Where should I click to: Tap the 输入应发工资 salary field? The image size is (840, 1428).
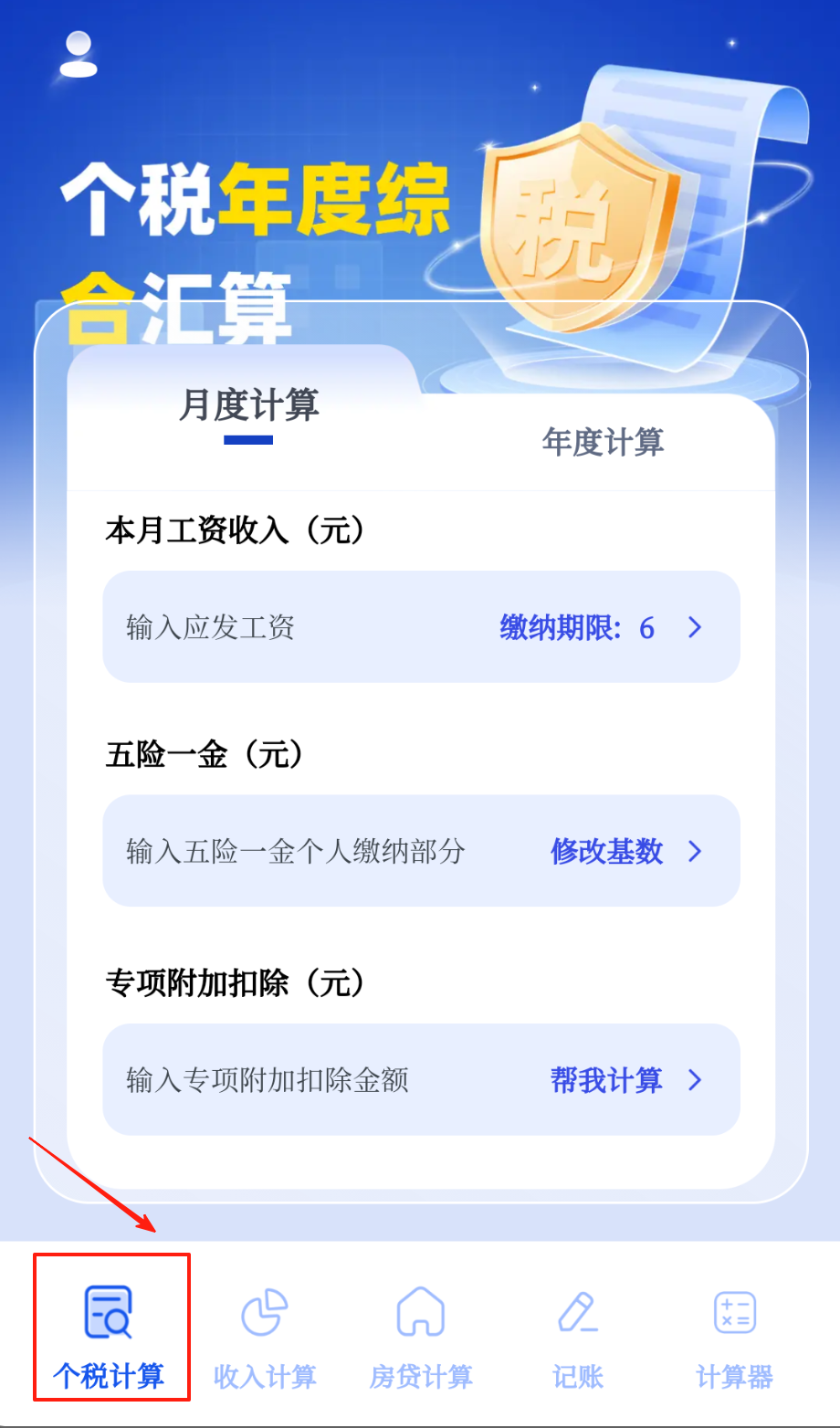click(274, 627)
